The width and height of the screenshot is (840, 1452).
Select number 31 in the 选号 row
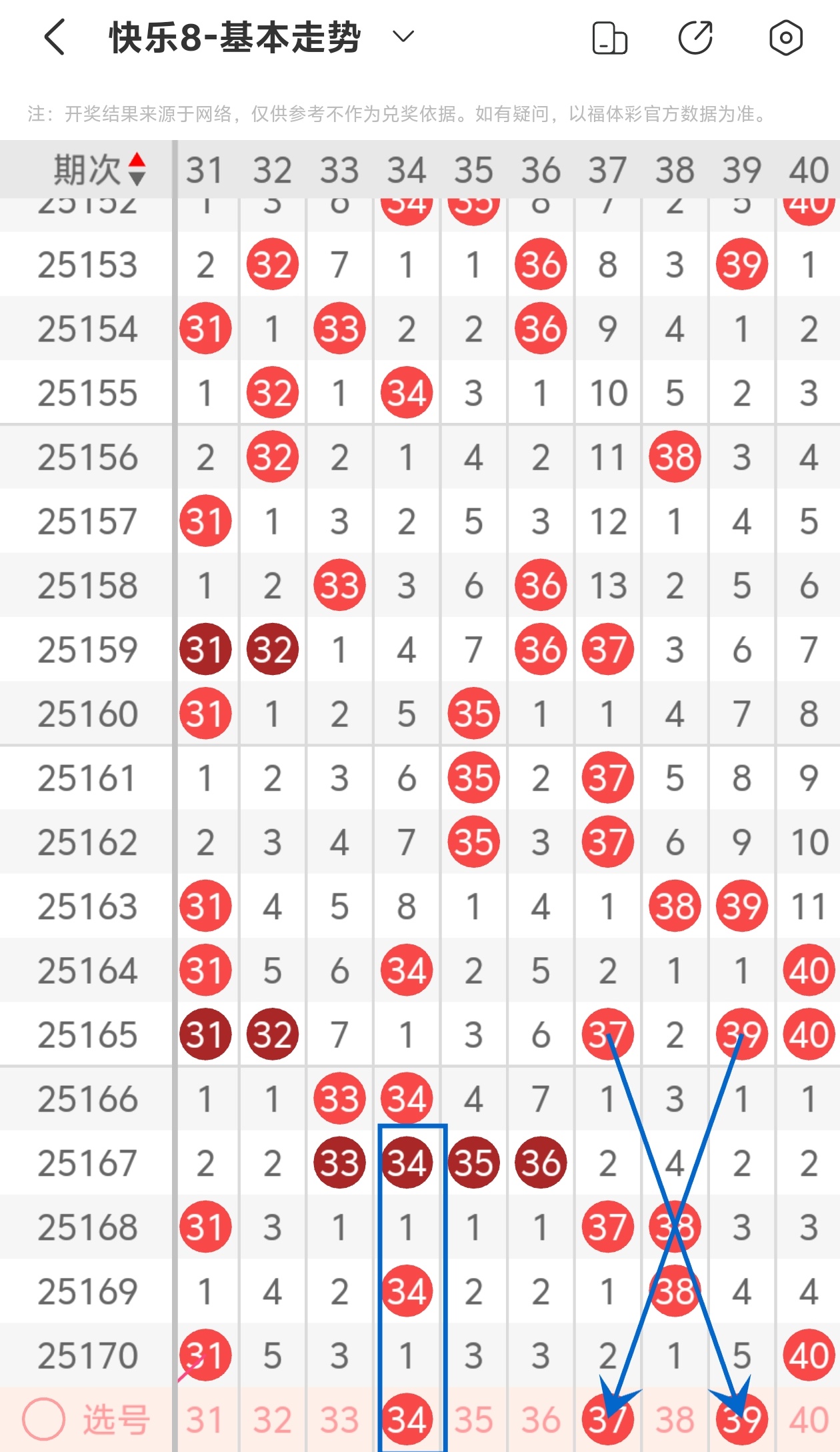pyautogui.click(x=205, y=1419)
